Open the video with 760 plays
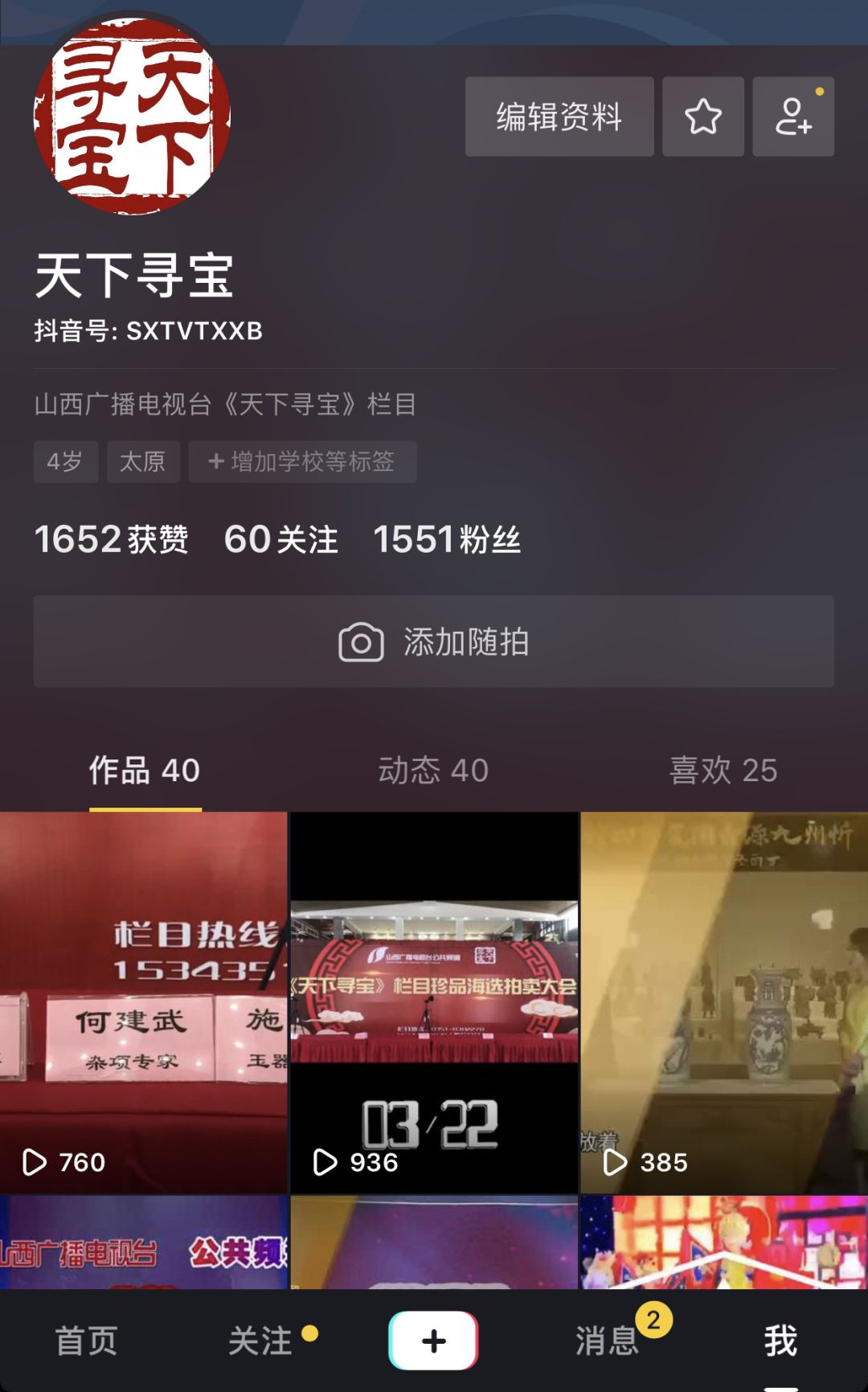868x1392 pixels. (143, 1001)
